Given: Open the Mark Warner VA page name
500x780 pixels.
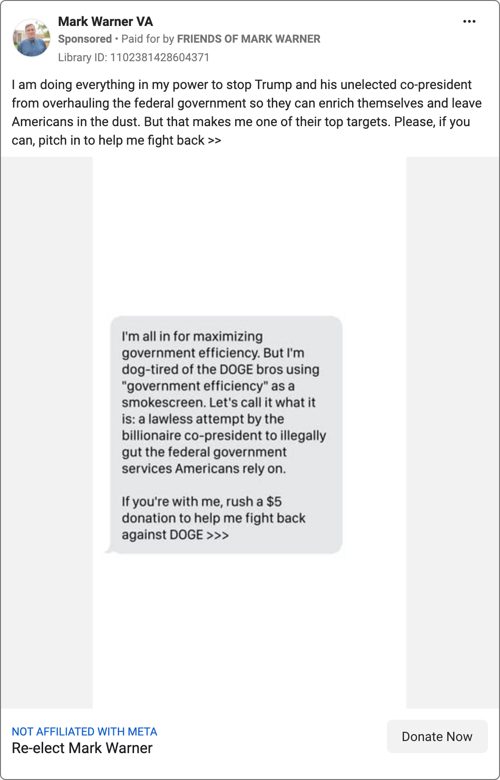Looking at the screenshot, I should click(x=105, y=22).
